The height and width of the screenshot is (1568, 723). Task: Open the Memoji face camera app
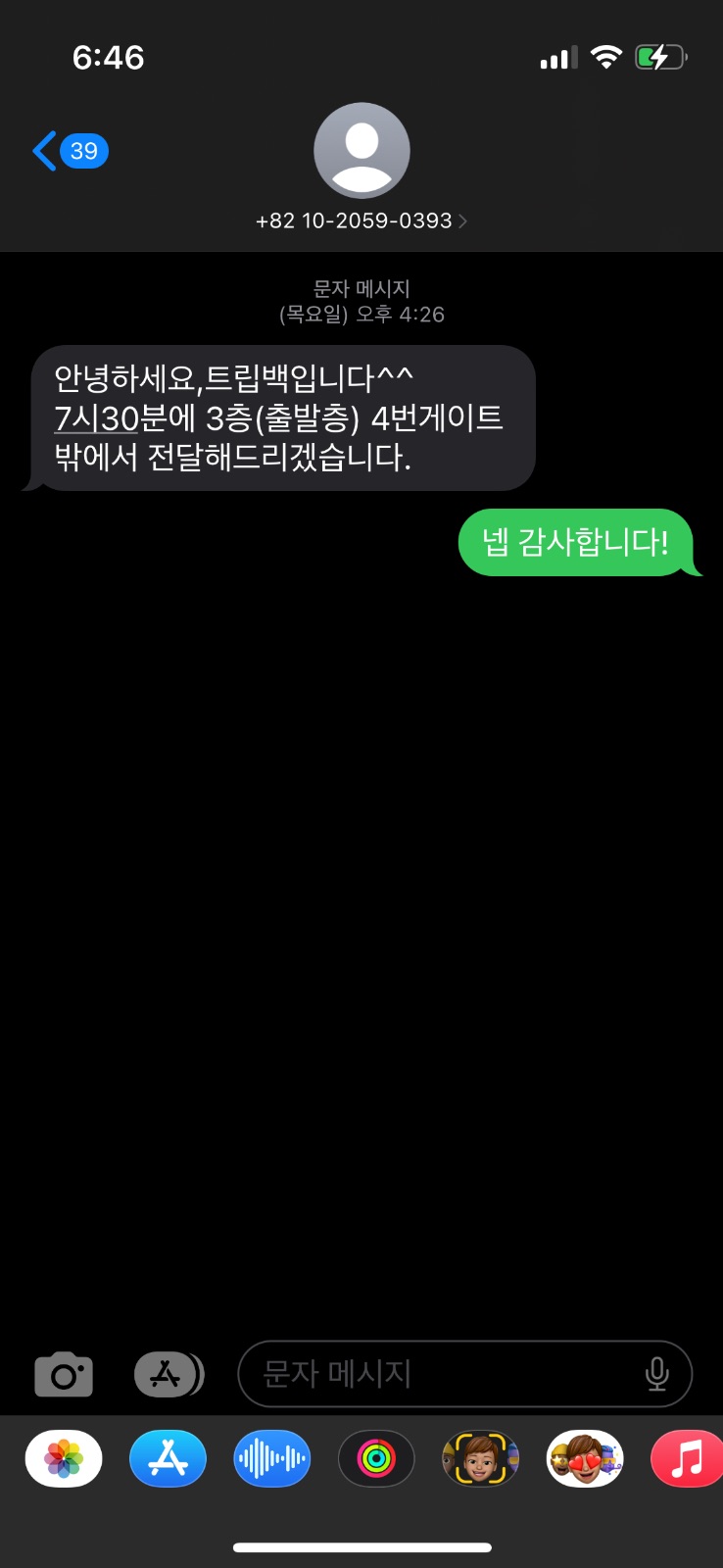coord(480,1458)
